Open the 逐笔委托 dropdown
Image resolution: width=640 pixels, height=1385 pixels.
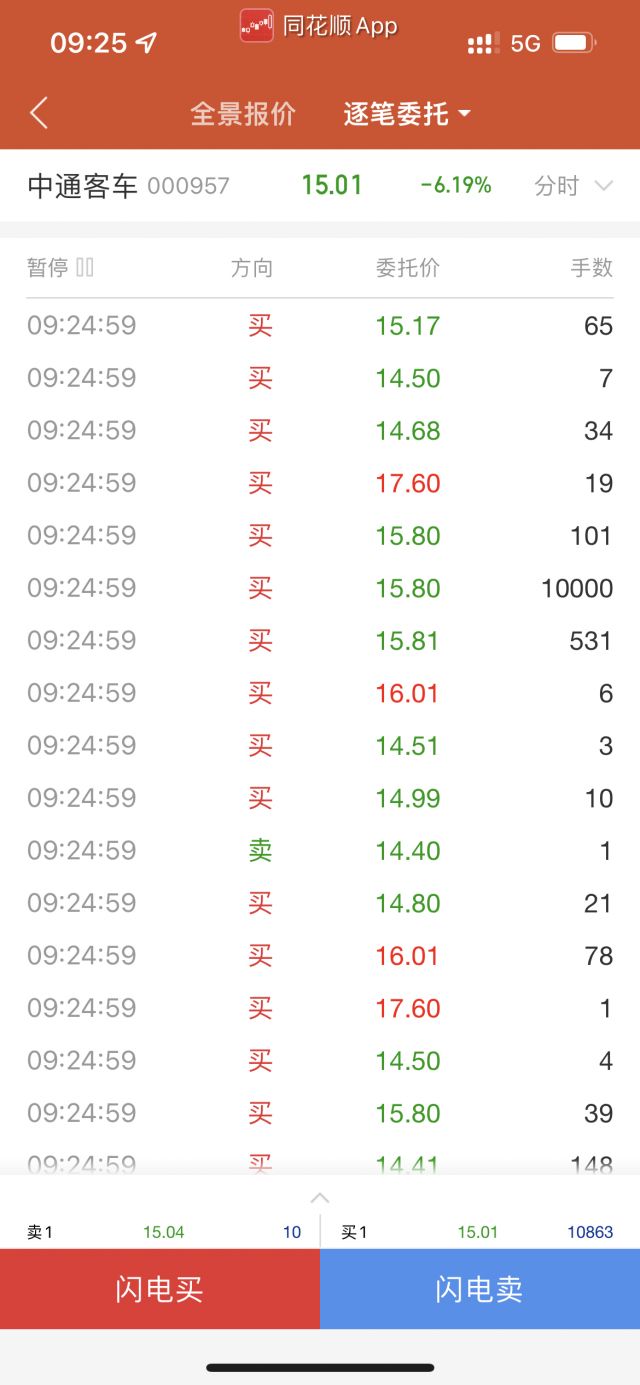(406, 114)
